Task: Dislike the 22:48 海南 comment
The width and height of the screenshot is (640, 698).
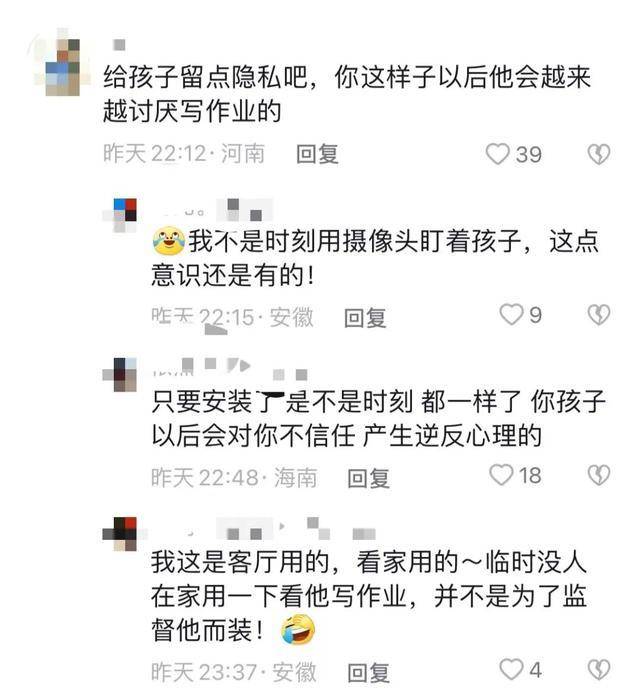Action: point(599,475)
